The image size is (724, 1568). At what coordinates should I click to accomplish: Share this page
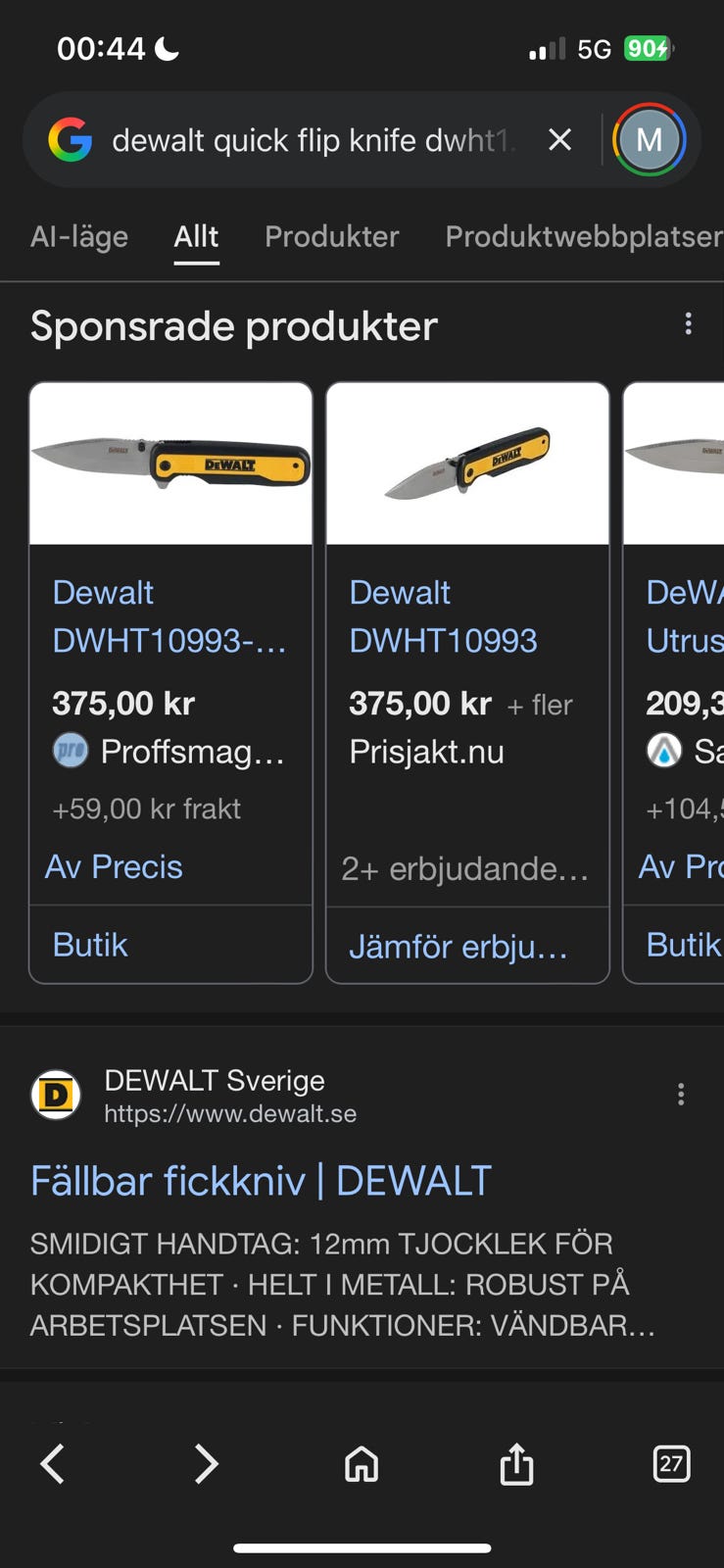coord(516,1464)
